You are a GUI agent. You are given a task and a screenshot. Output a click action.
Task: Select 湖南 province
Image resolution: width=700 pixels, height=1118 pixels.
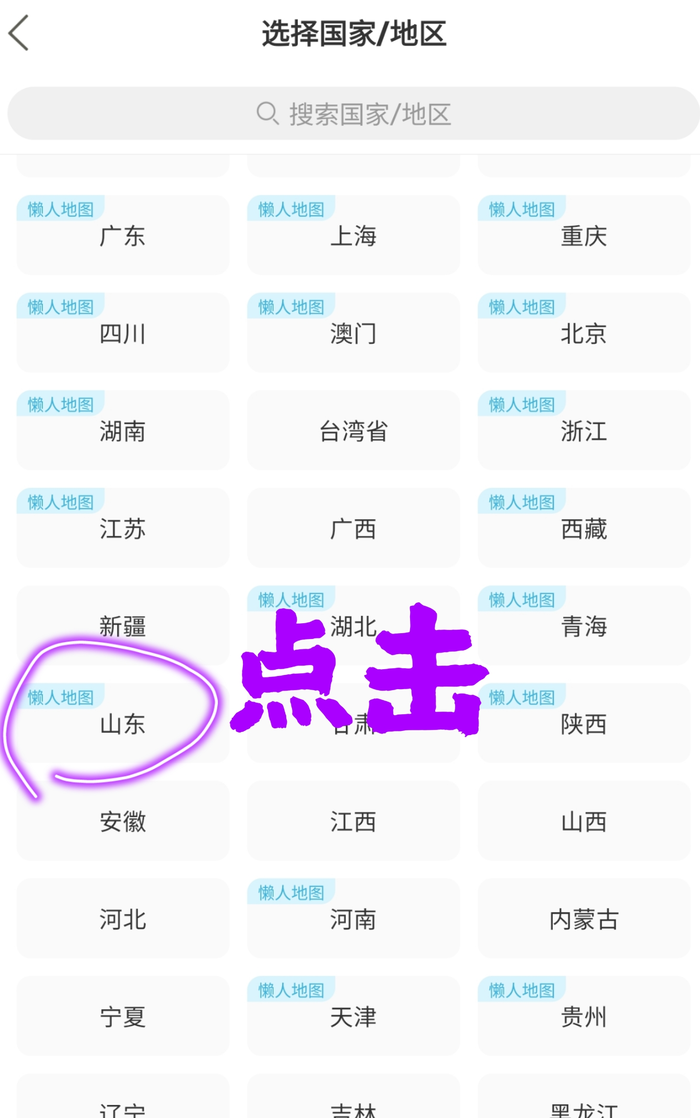[x=123, y=431]
